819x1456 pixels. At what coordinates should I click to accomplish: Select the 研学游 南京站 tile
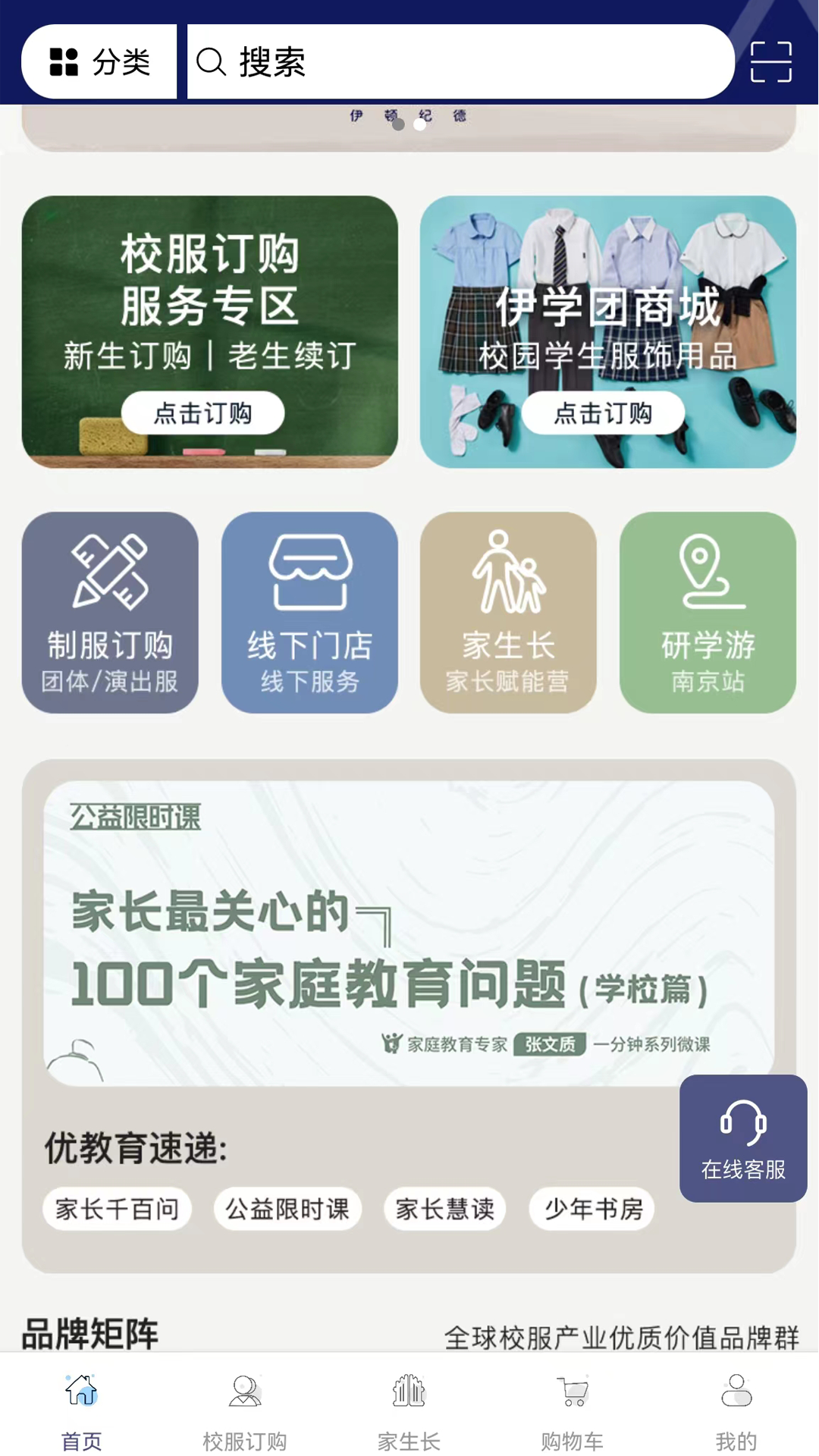click(x=708, y=612)
